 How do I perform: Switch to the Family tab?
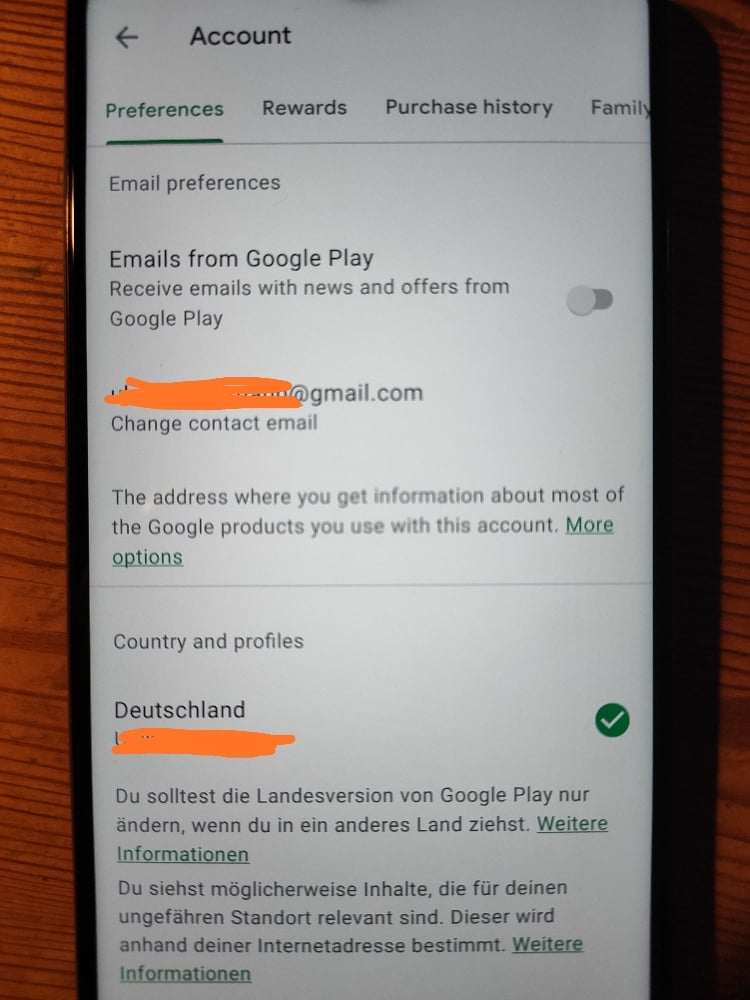[620, 107]
